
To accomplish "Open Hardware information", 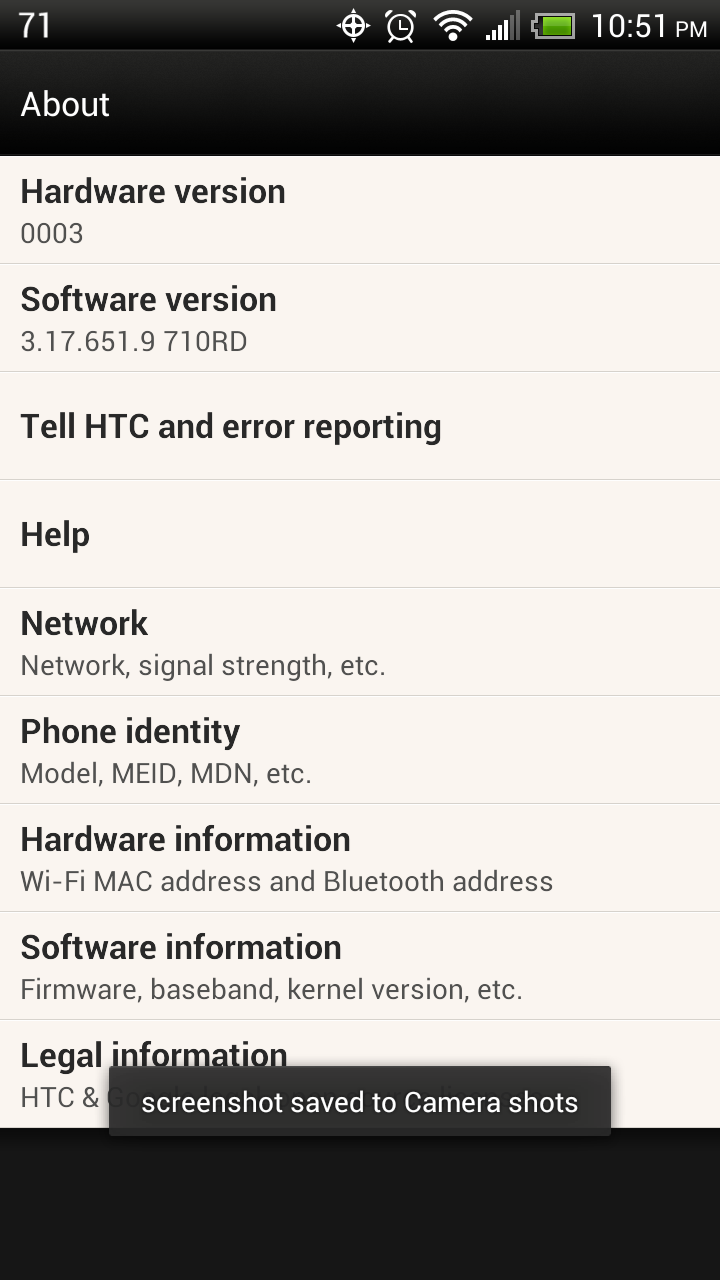I will point(360,858).
